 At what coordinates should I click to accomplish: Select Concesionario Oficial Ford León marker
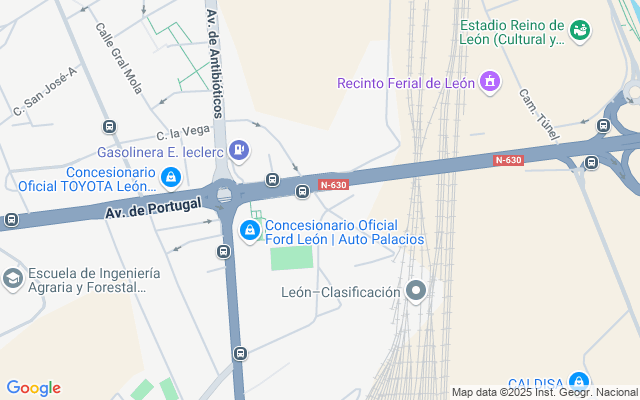[x=249, y=232]
